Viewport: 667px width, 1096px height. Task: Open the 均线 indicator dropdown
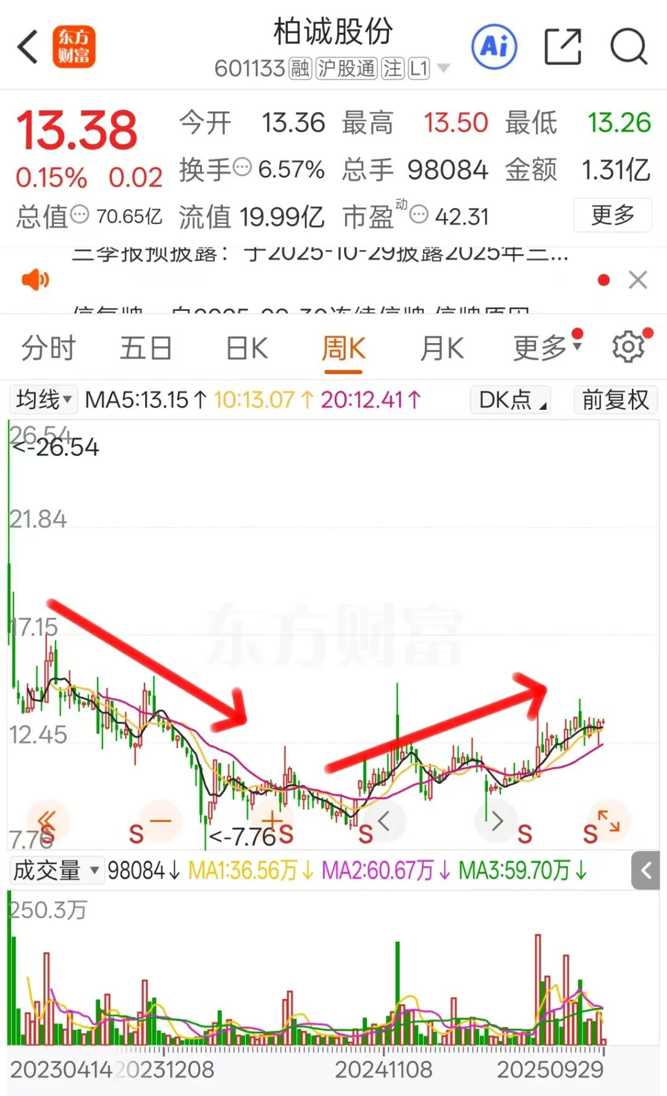[43, 400]
